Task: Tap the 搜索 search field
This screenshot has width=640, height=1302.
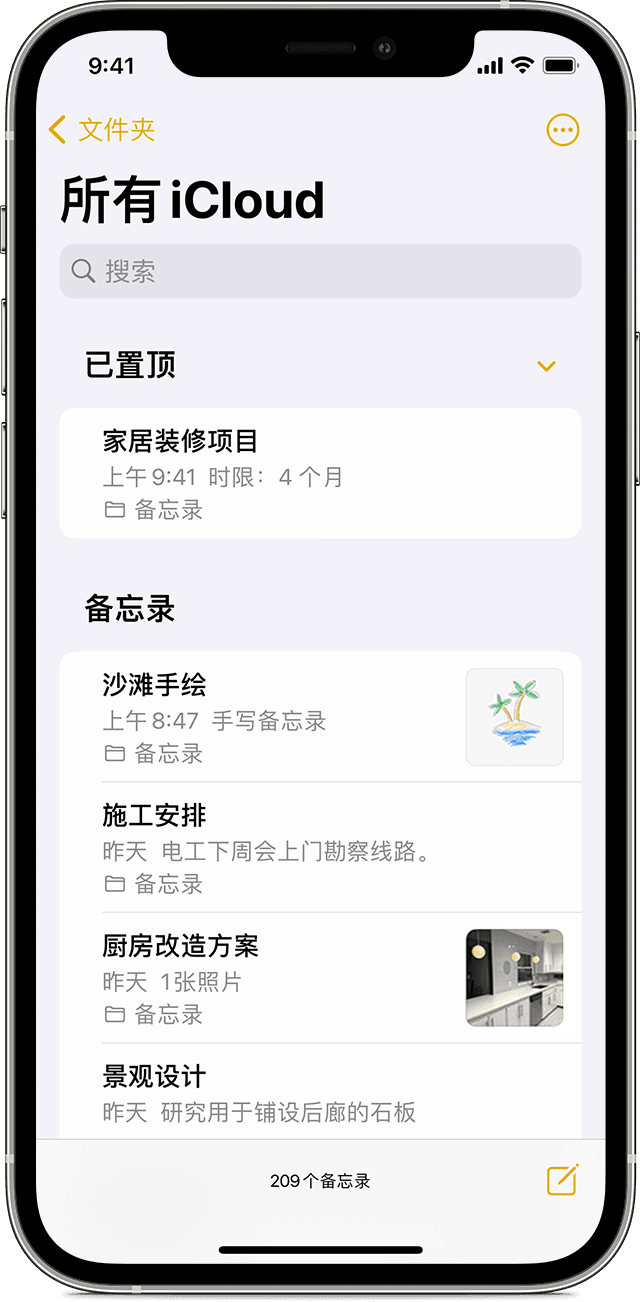Action: [320, 271]
